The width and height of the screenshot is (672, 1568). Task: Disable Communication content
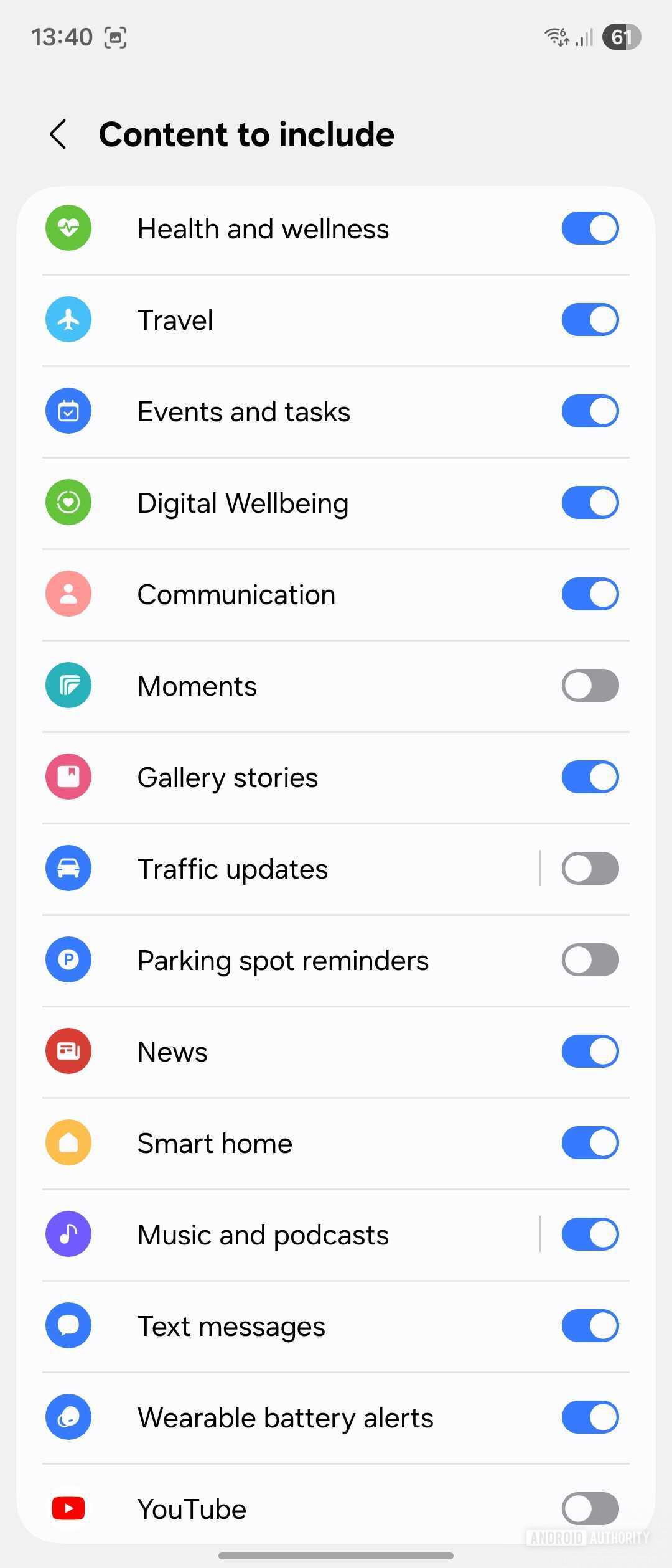[x=590, y=594]
